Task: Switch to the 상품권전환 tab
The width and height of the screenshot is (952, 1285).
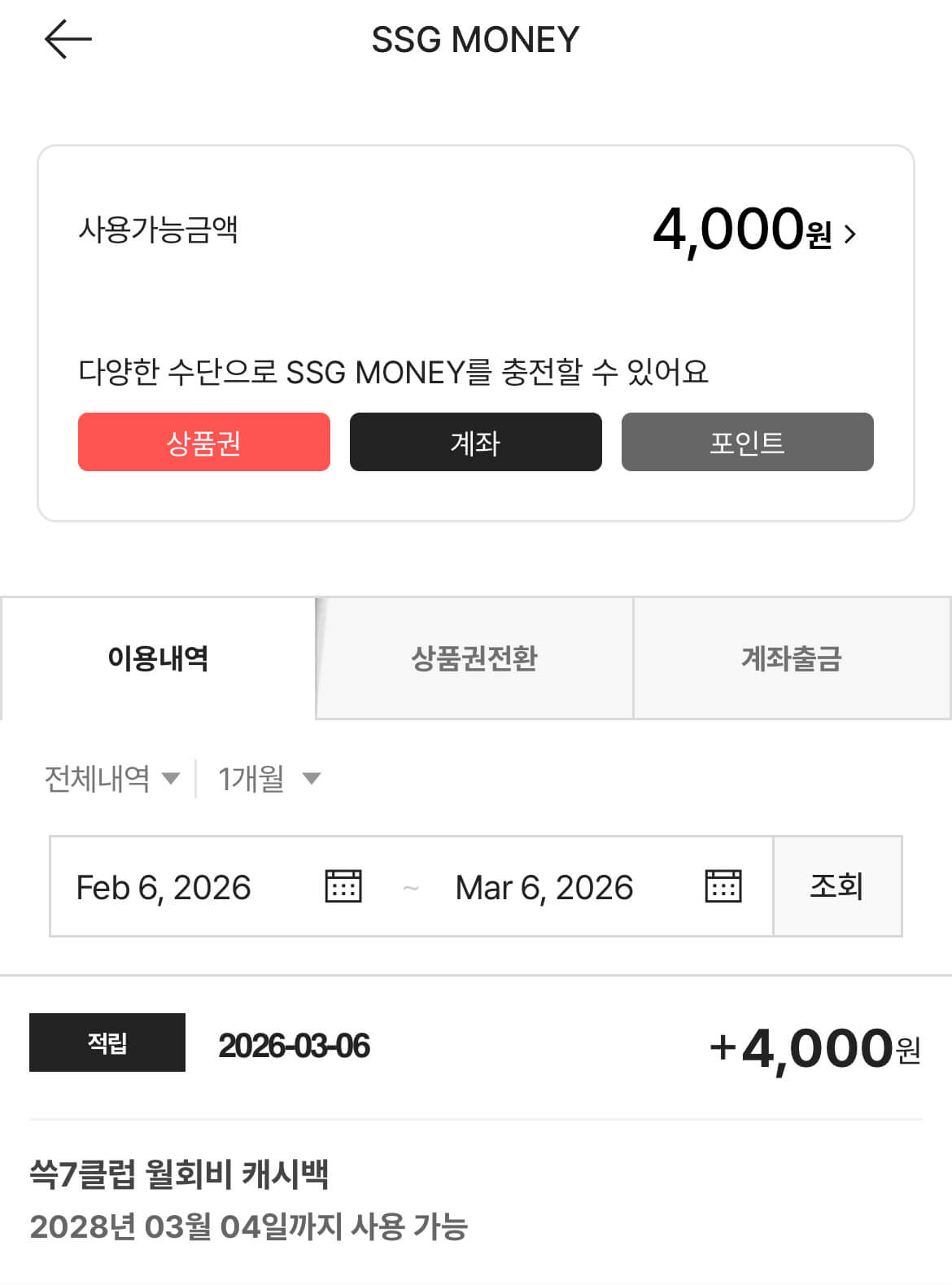Action: 475,659
